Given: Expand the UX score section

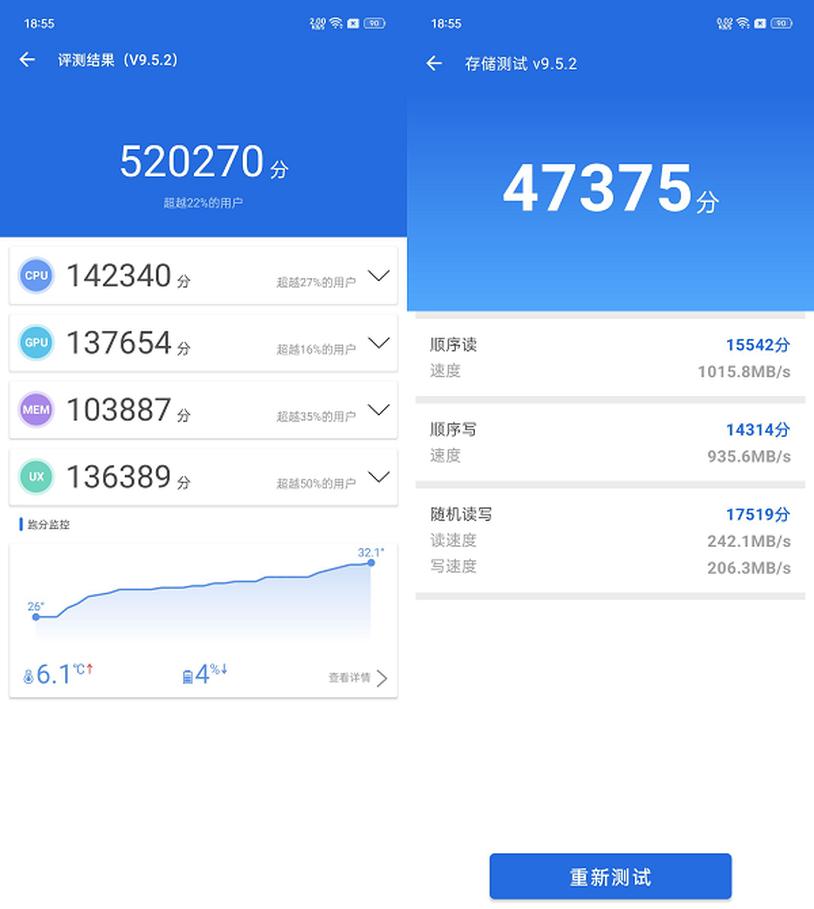Looking at the screenshot, I should tap(378, 477).
